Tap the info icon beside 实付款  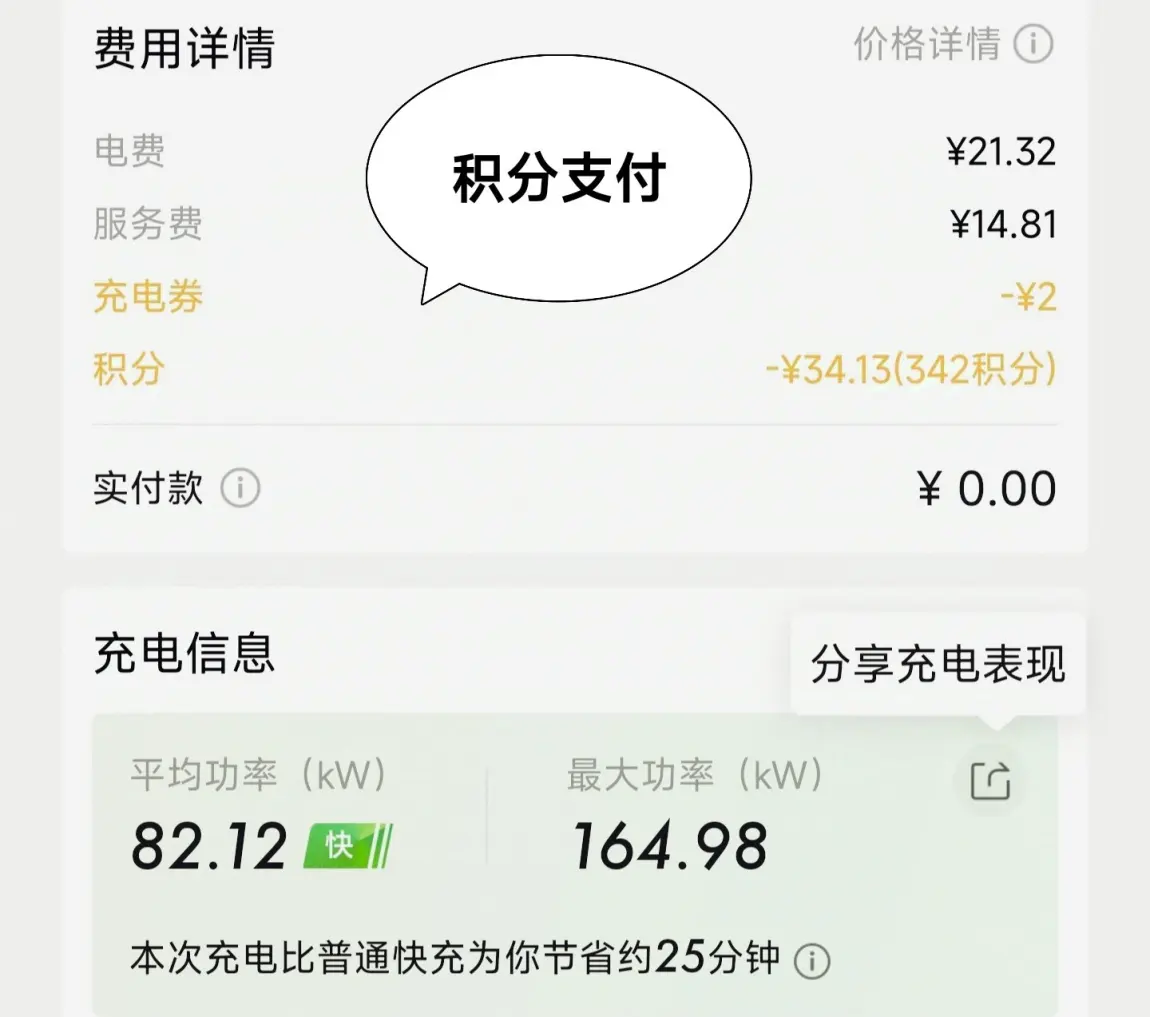pyautogui.click(x=241, y=488)
